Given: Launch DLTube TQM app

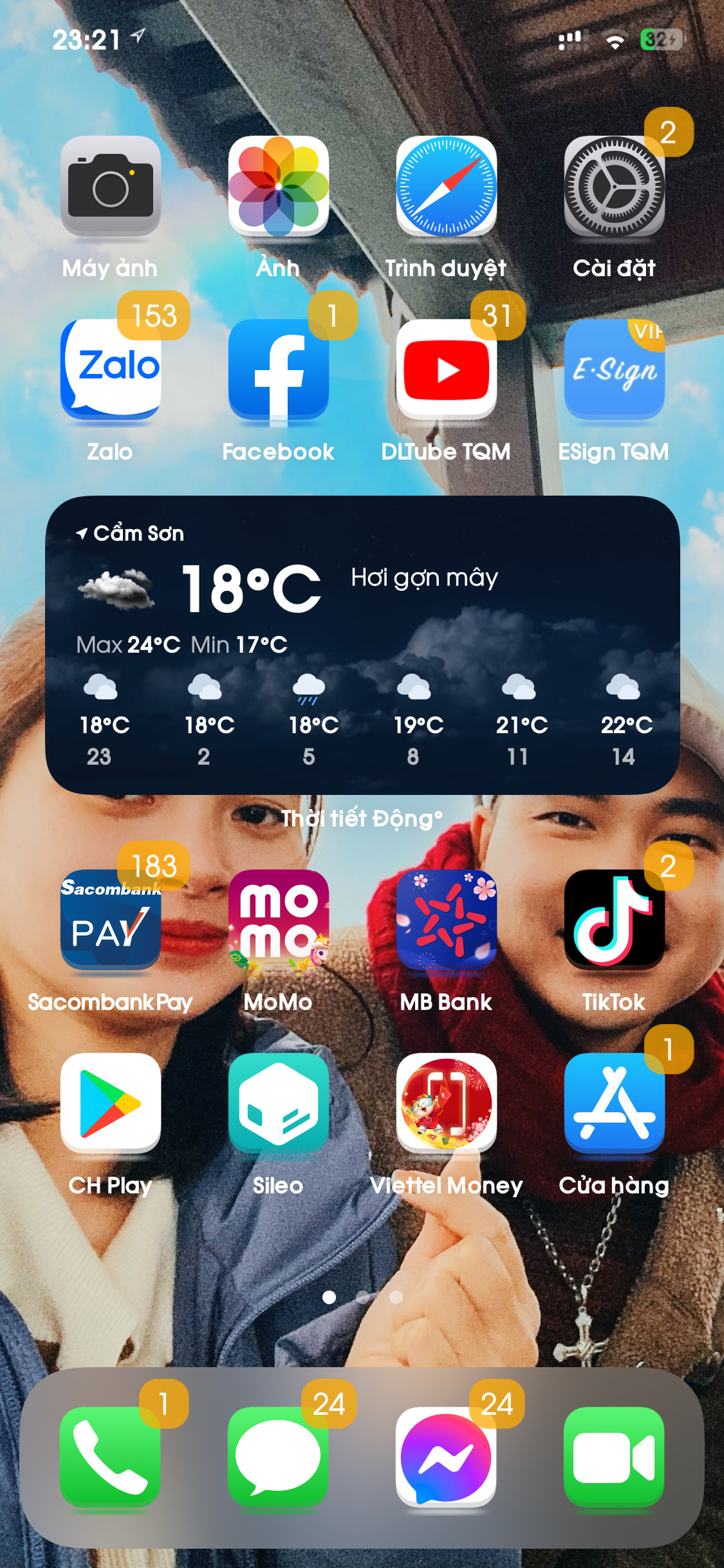Looking at the screenshot, I should (447, 369).
